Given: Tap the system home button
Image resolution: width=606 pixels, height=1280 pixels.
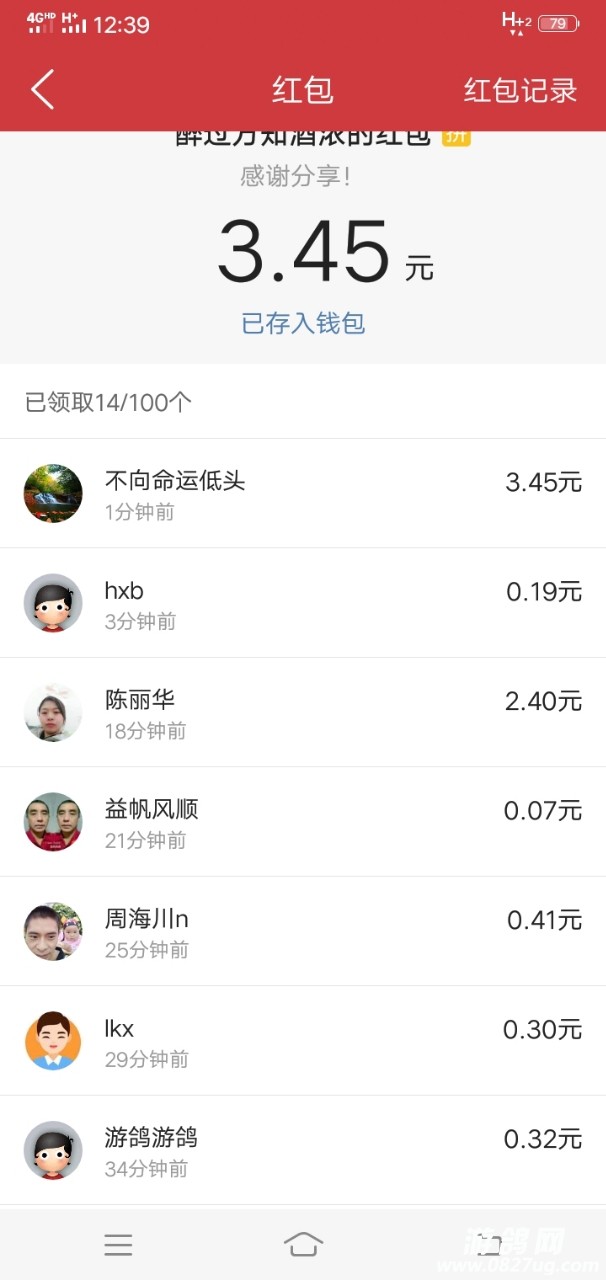Looking at the screenshot, I should tap(303, 1244).
